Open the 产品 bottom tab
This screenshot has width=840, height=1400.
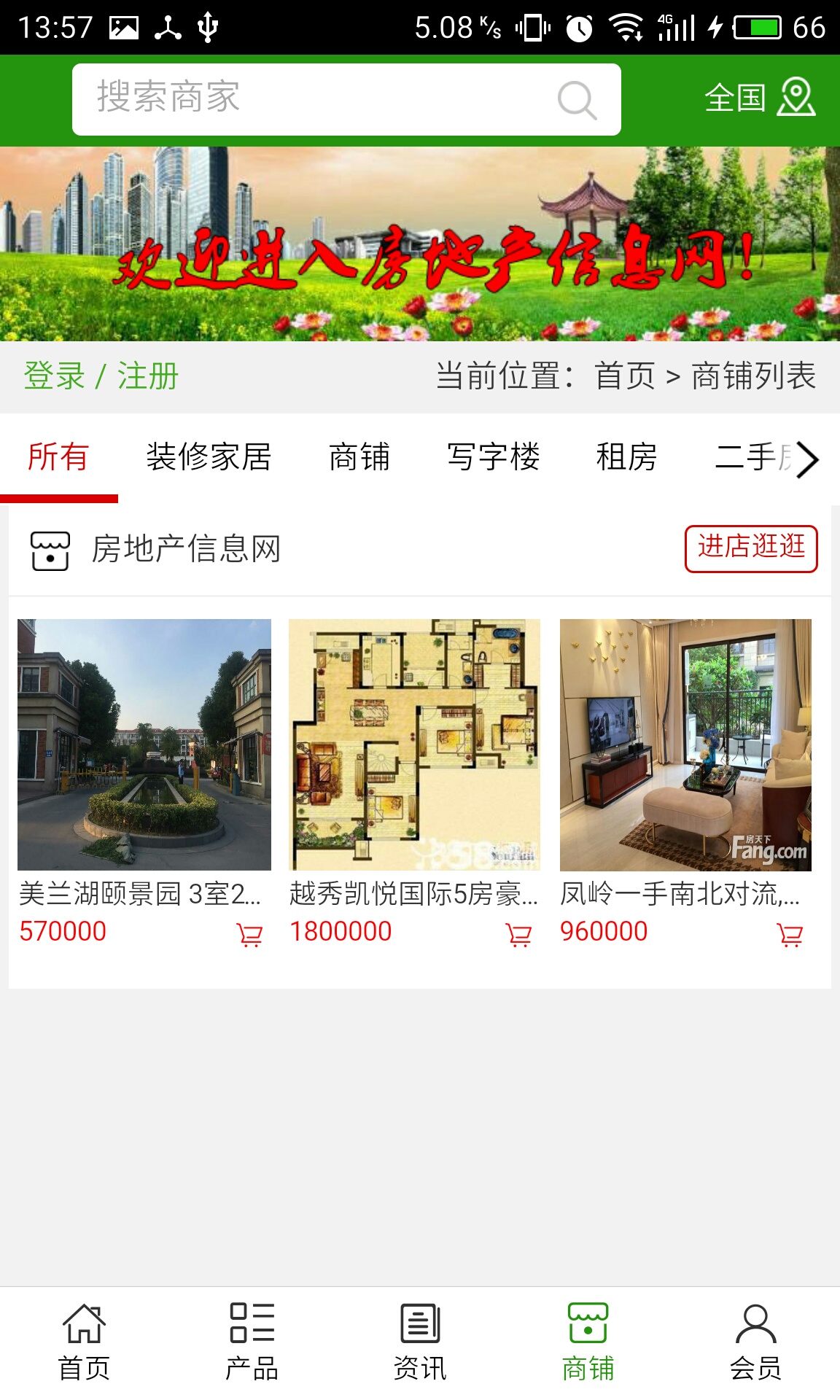[252, 1342]
